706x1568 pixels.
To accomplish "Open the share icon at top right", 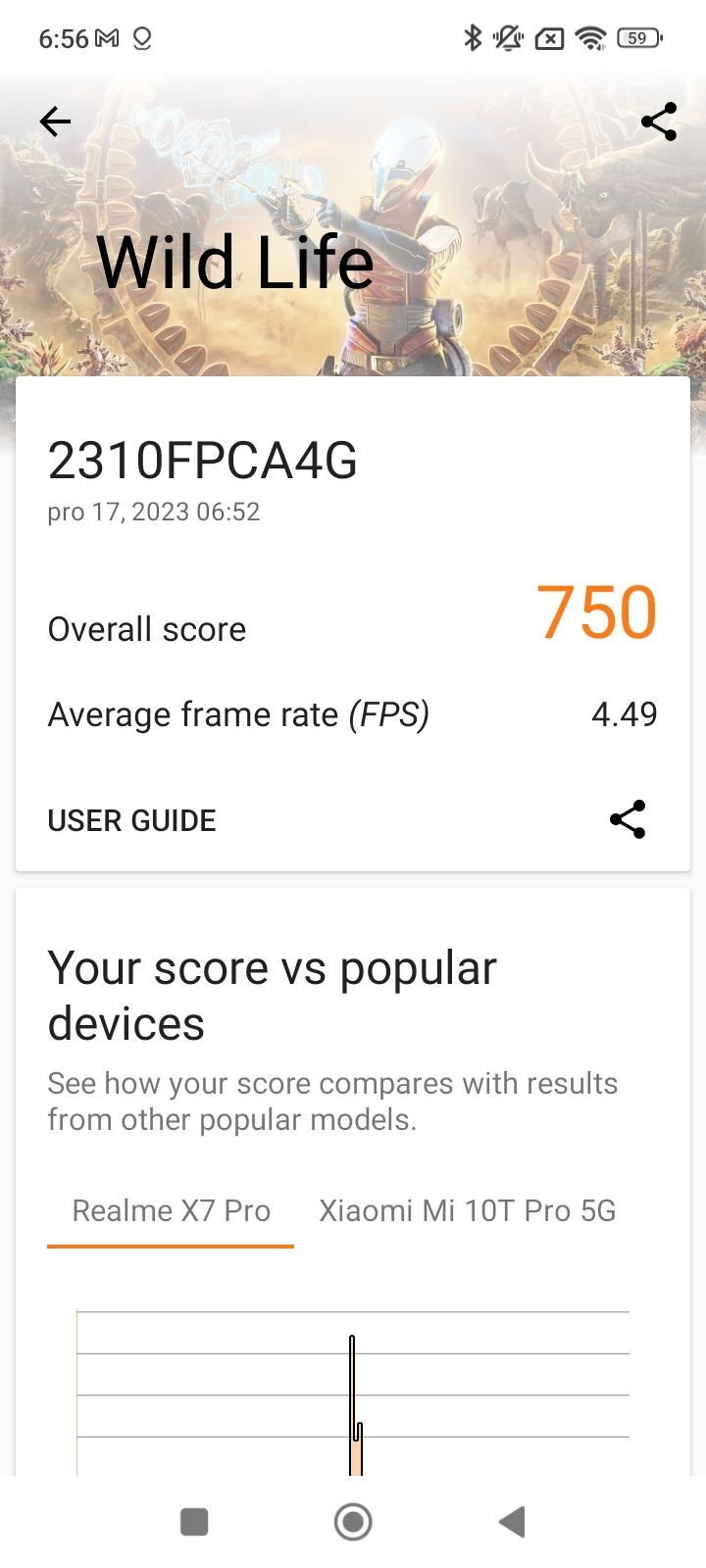I will (x=659, y=122).
